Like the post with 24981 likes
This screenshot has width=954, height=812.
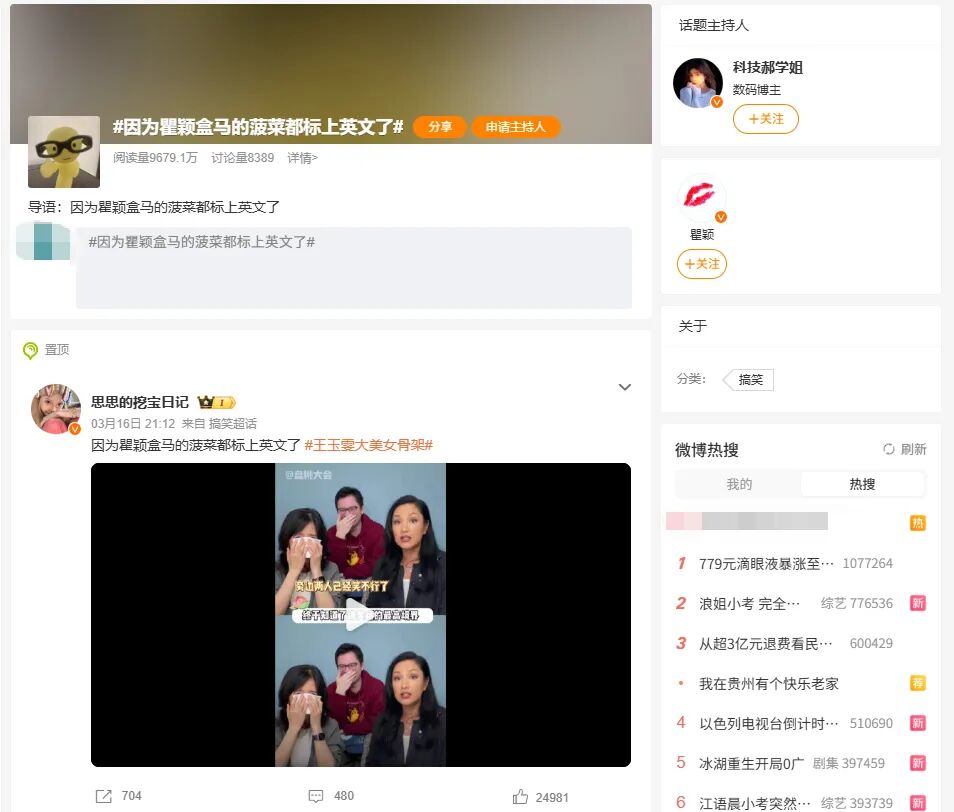(x=540, y=797)
